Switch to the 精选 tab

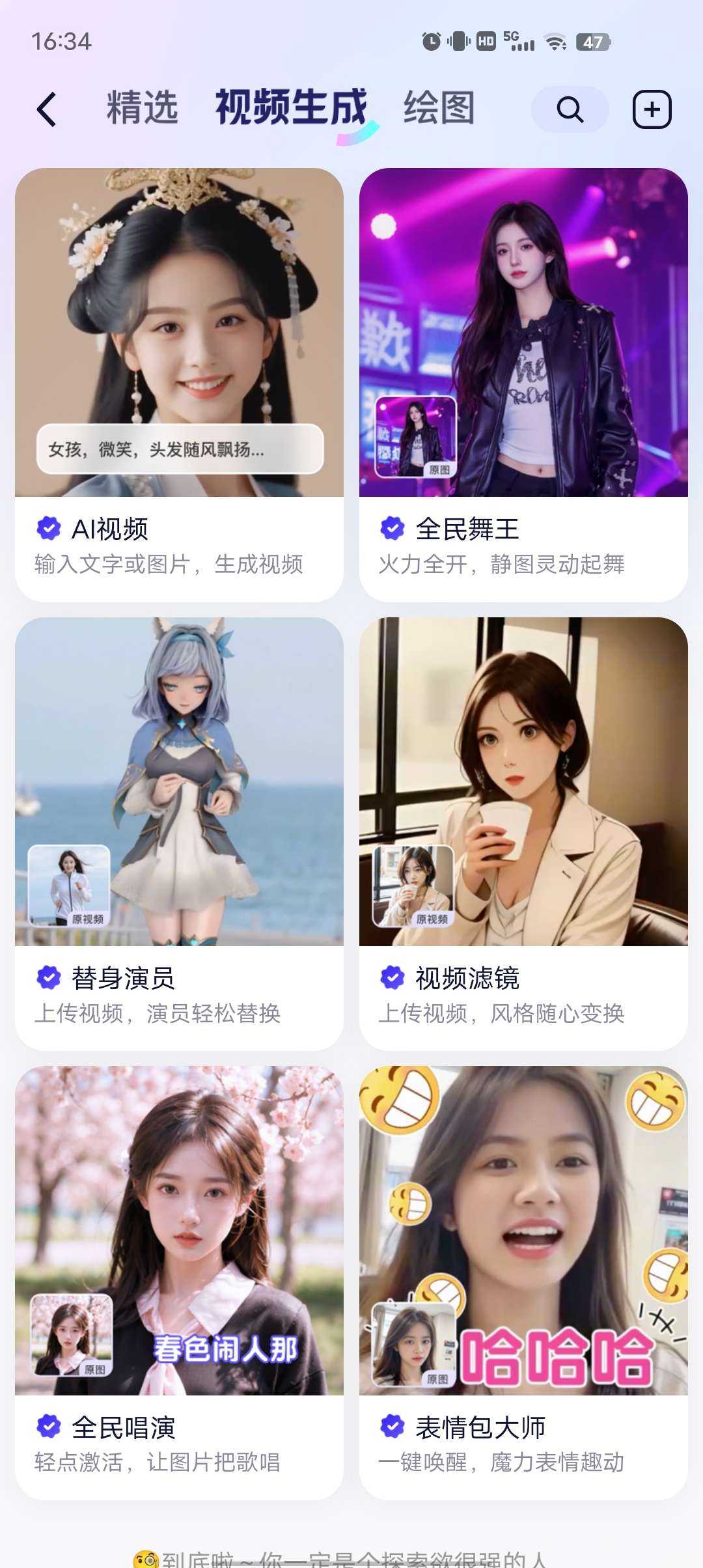(142, 107)
